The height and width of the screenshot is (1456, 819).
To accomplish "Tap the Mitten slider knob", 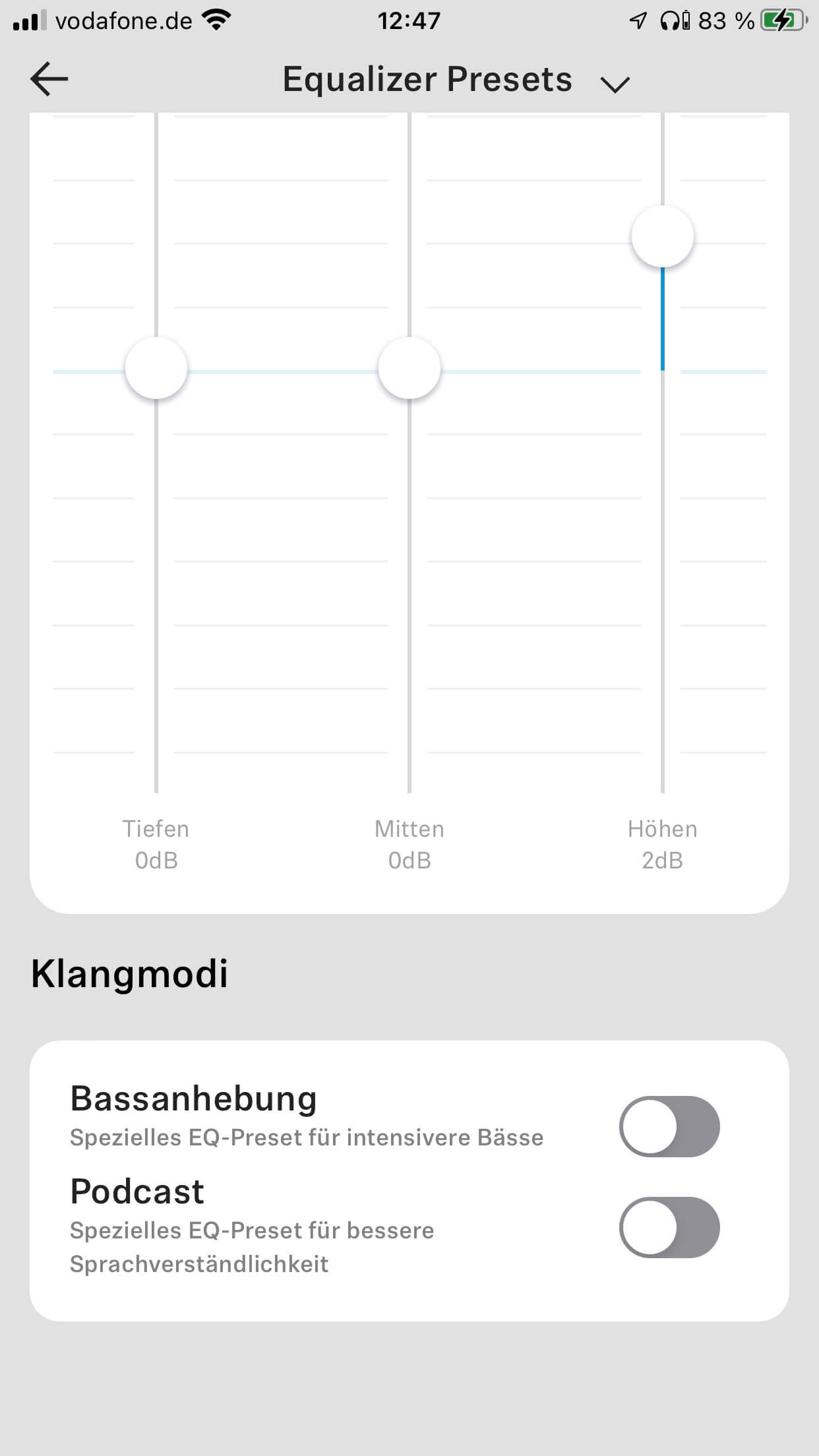I will (x=409, y=368).
